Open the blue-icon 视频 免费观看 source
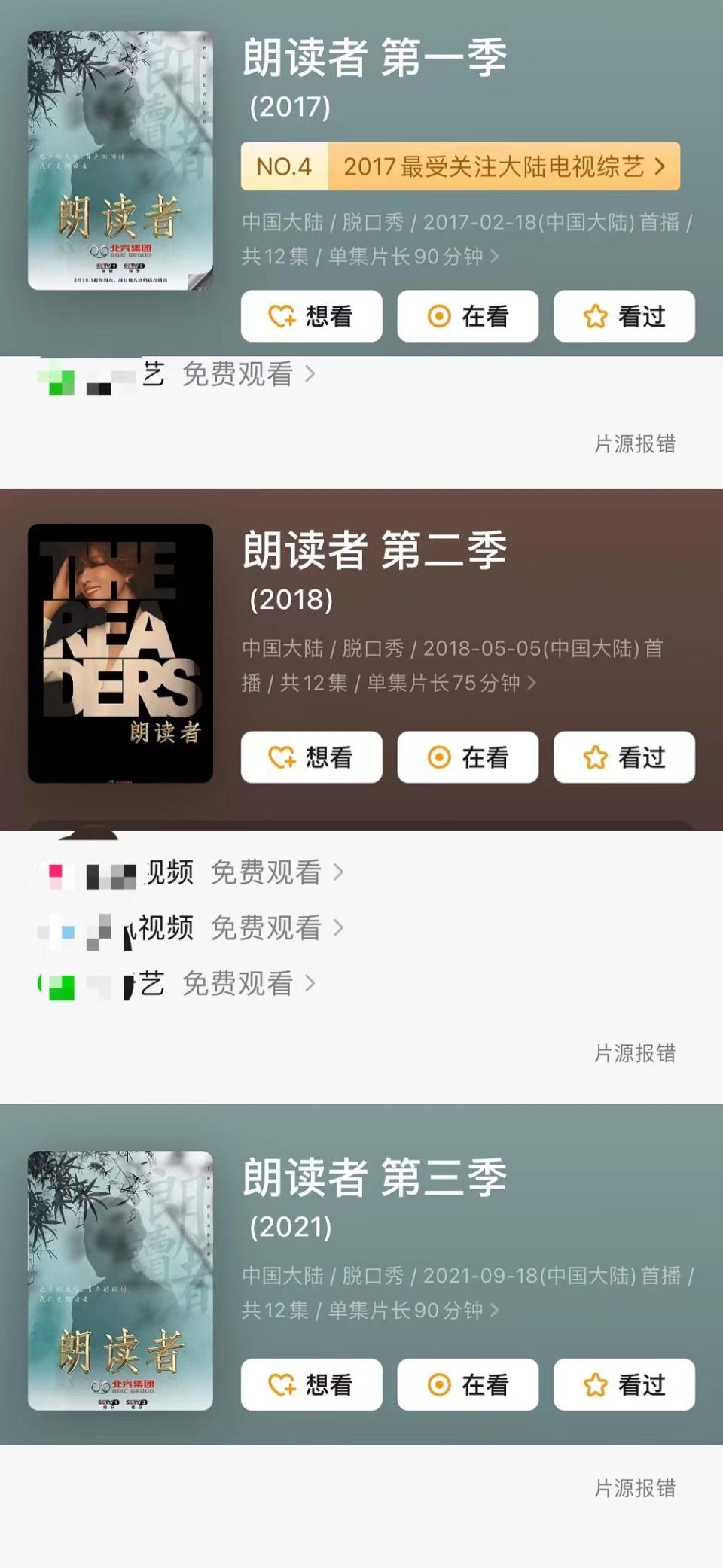This screenshot has width=723, height=1568. (266, 928)
